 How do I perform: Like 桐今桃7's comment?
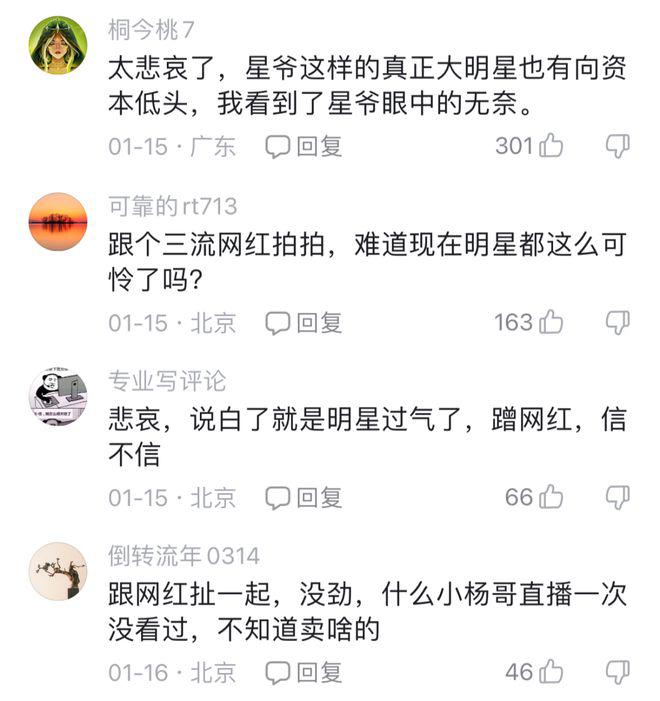[x=551, y=147]
